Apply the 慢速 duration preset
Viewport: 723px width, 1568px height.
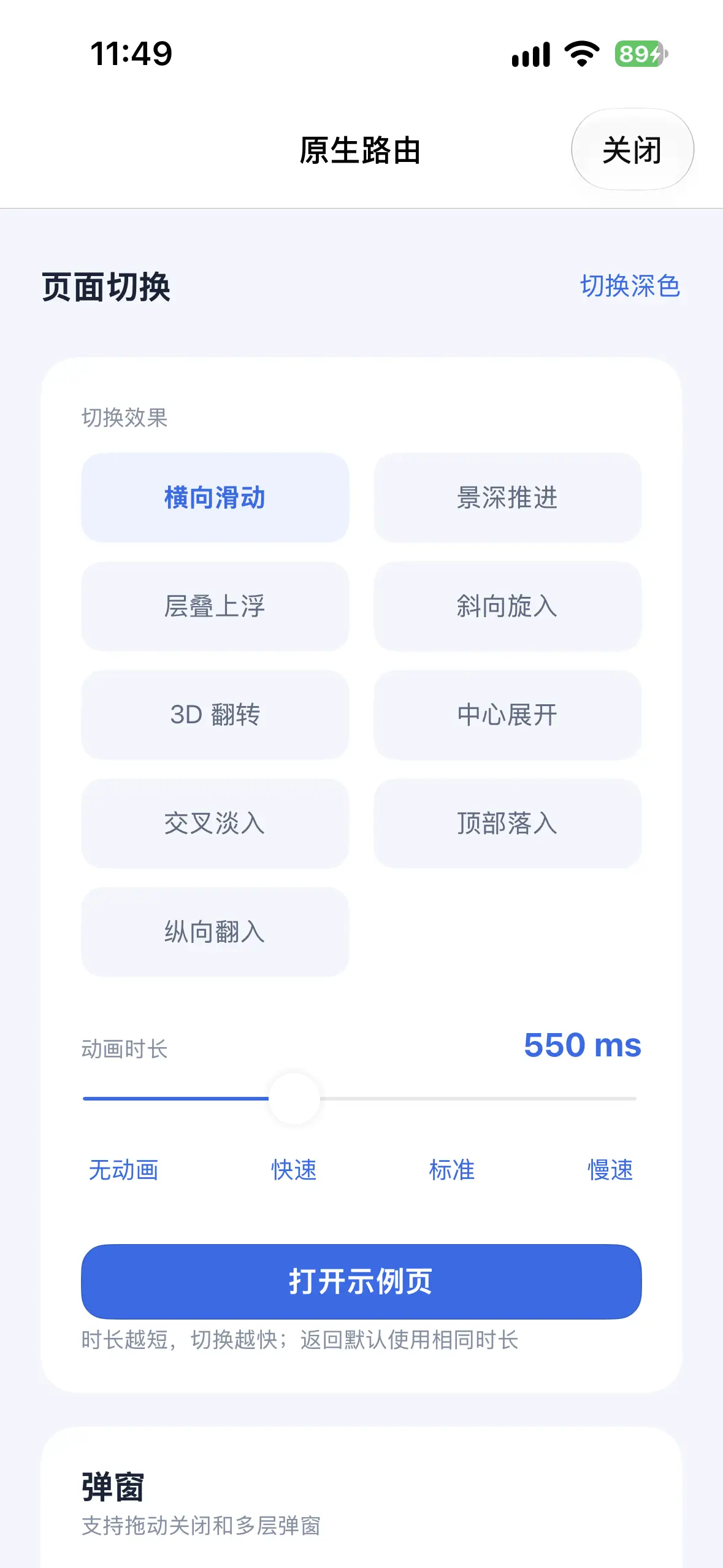click(610, 1170)
